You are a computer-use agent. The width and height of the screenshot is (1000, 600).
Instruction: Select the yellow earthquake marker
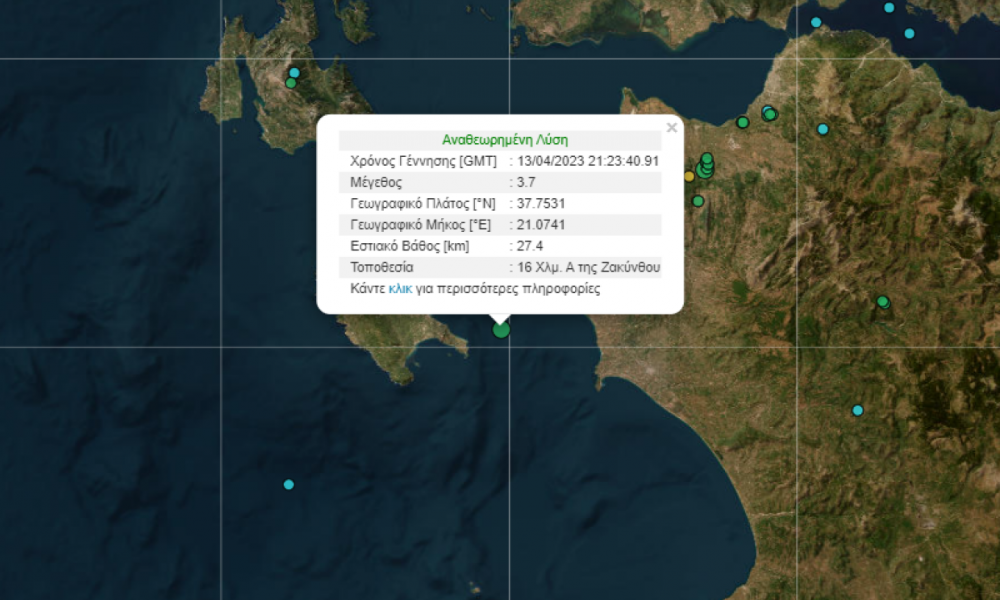(x=689, y=176)
